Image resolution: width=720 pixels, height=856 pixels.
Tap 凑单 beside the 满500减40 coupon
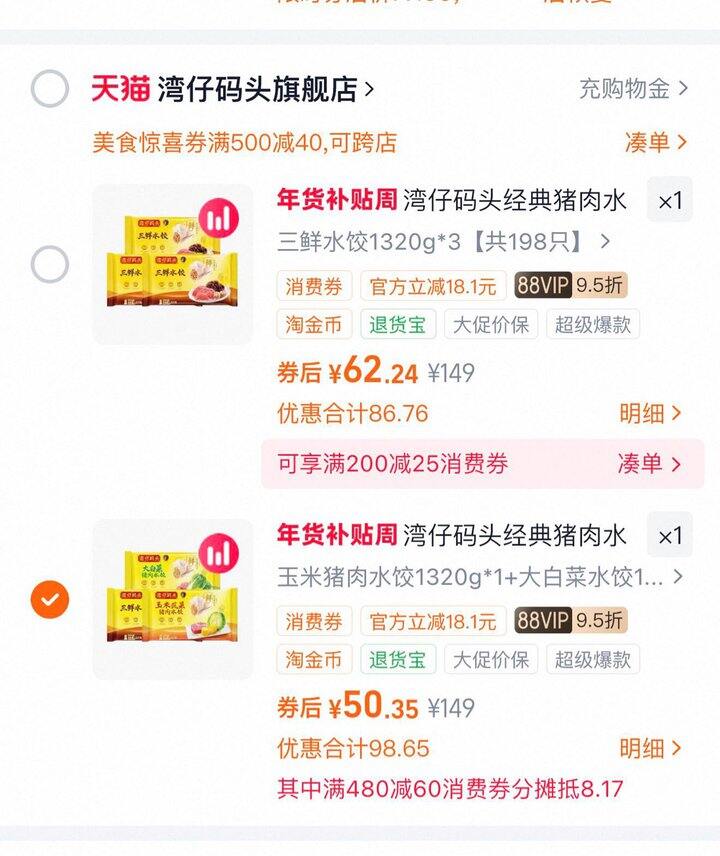pyautogui.click(x=656, y=142)
